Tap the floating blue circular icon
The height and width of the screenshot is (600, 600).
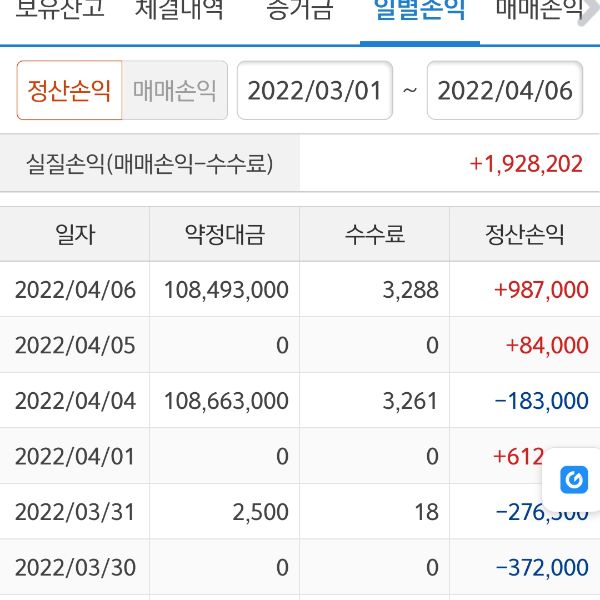575,481
